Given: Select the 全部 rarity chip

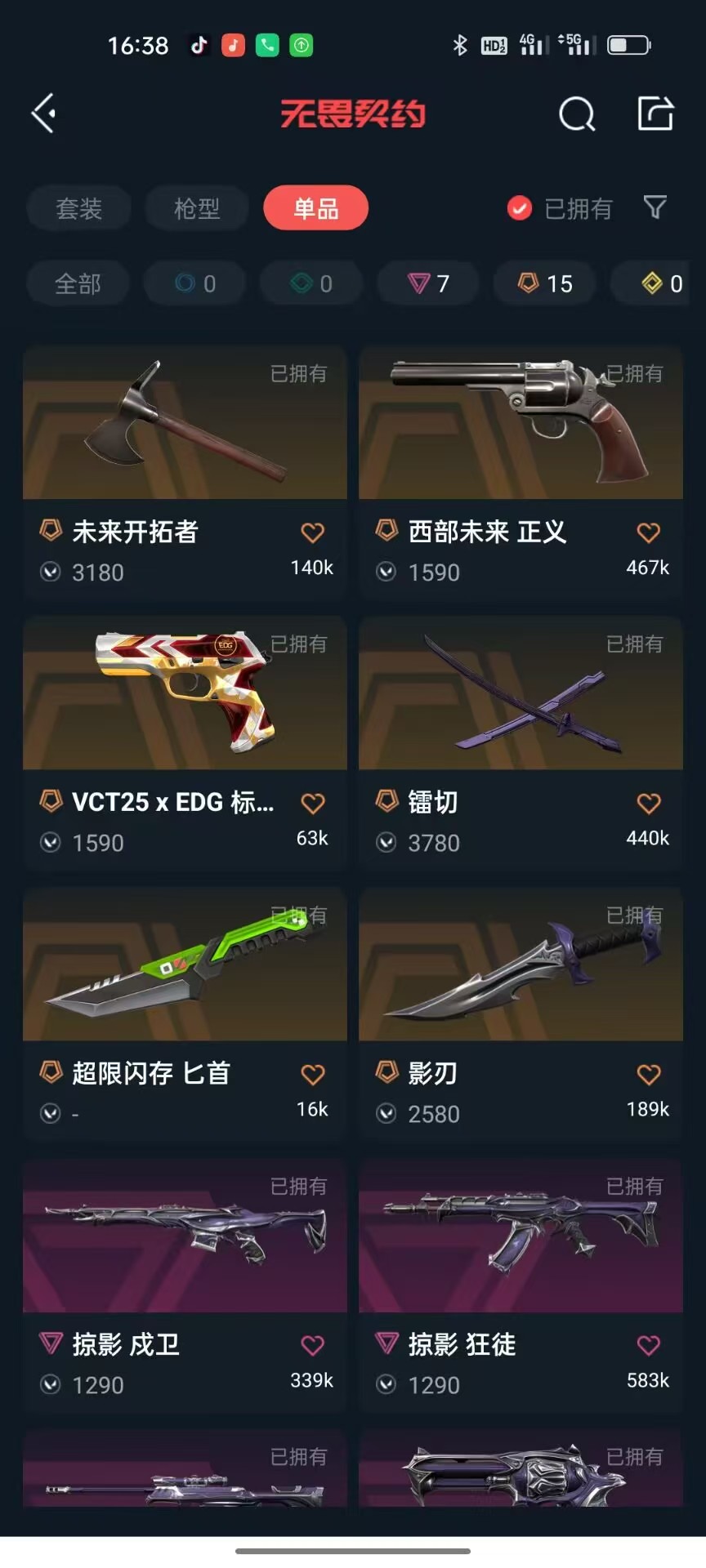Looking at the screenshot, I should [78, 283].
